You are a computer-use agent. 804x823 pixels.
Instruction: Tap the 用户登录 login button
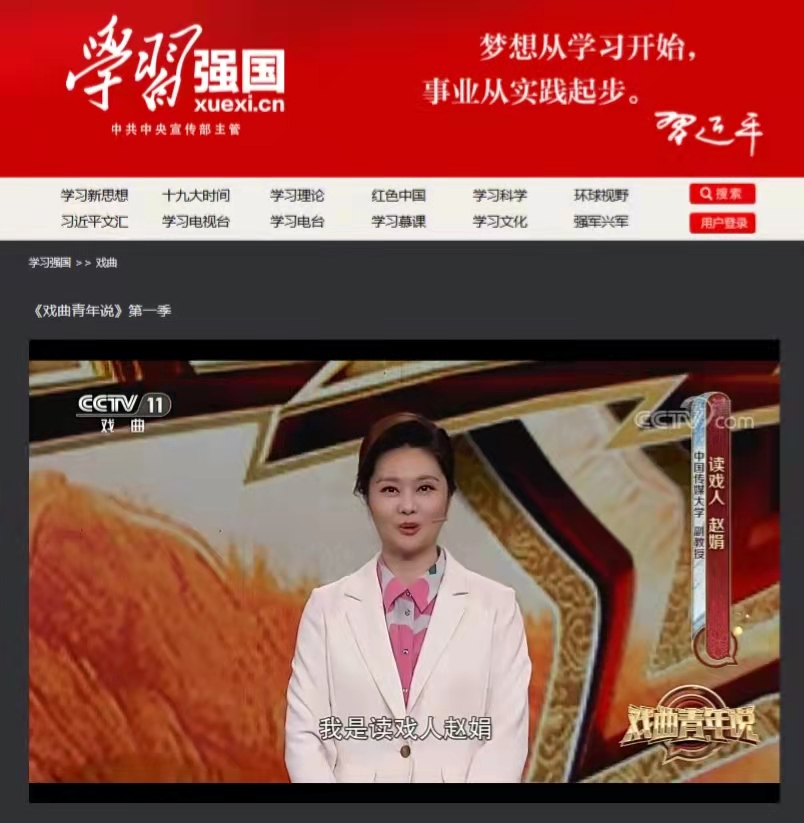tap(721, 222)
